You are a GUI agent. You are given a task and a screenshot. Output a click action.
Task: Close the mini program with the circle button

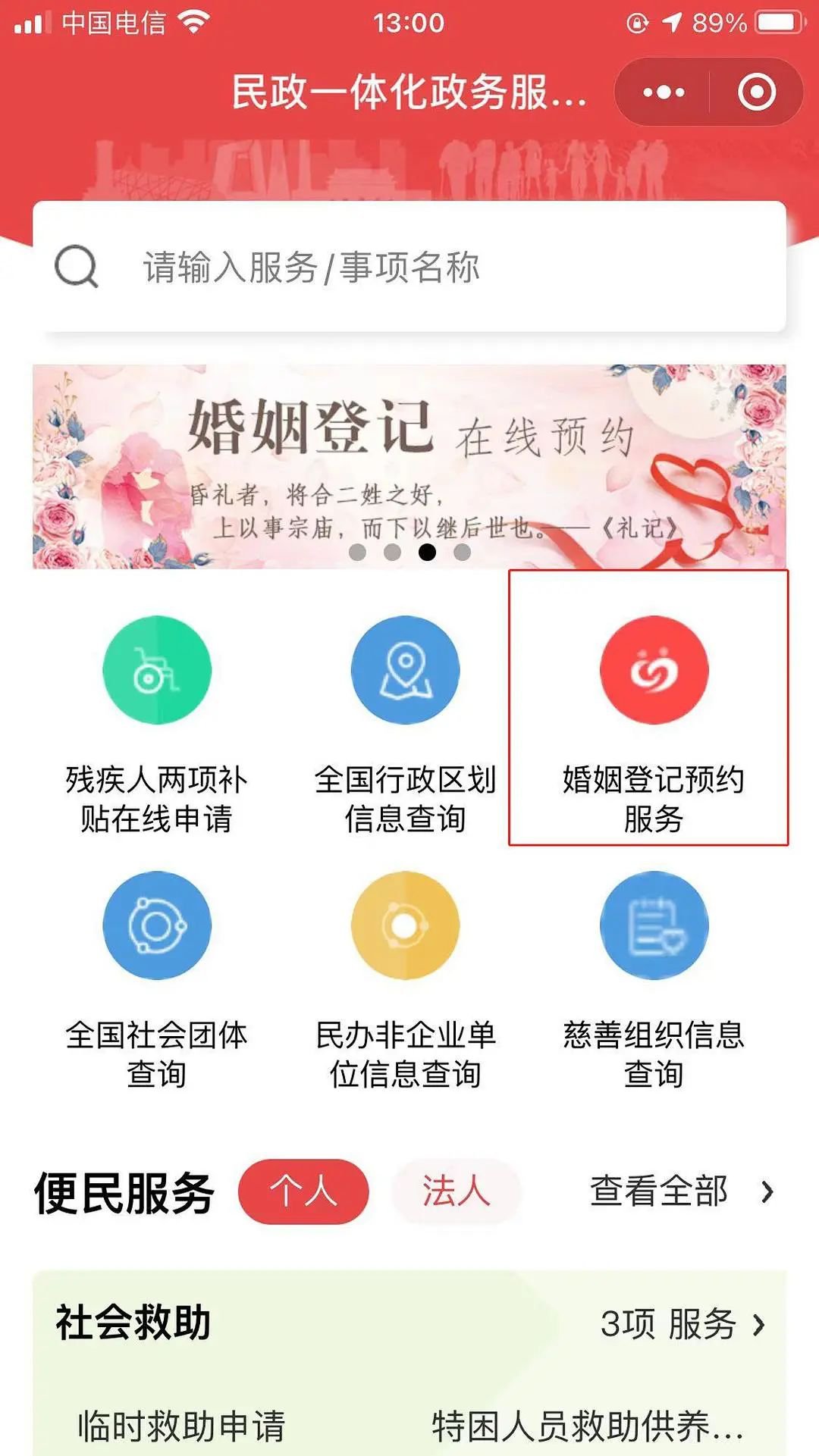point(756,92)
